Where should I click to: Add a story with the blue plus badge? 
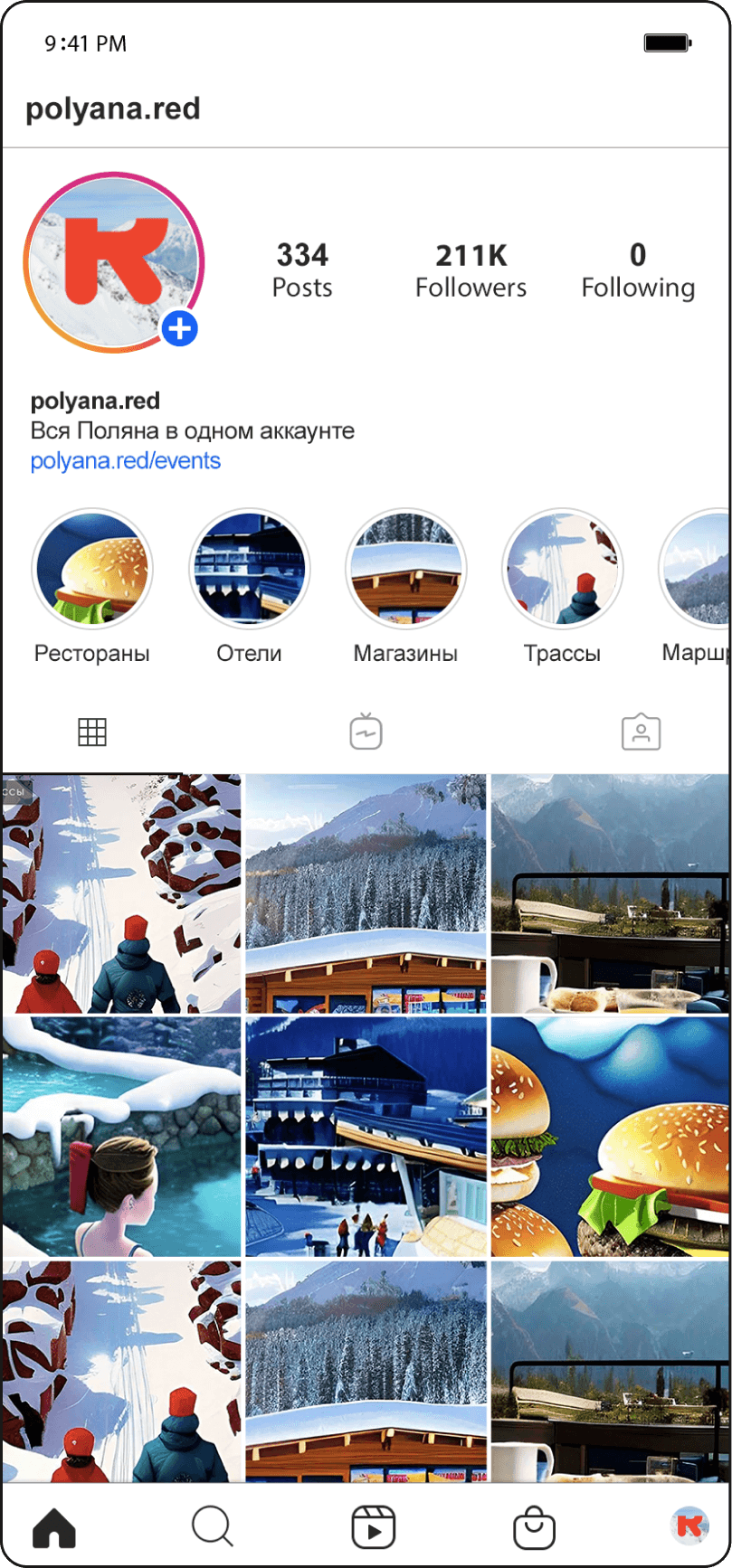click(x=179, y=329)
